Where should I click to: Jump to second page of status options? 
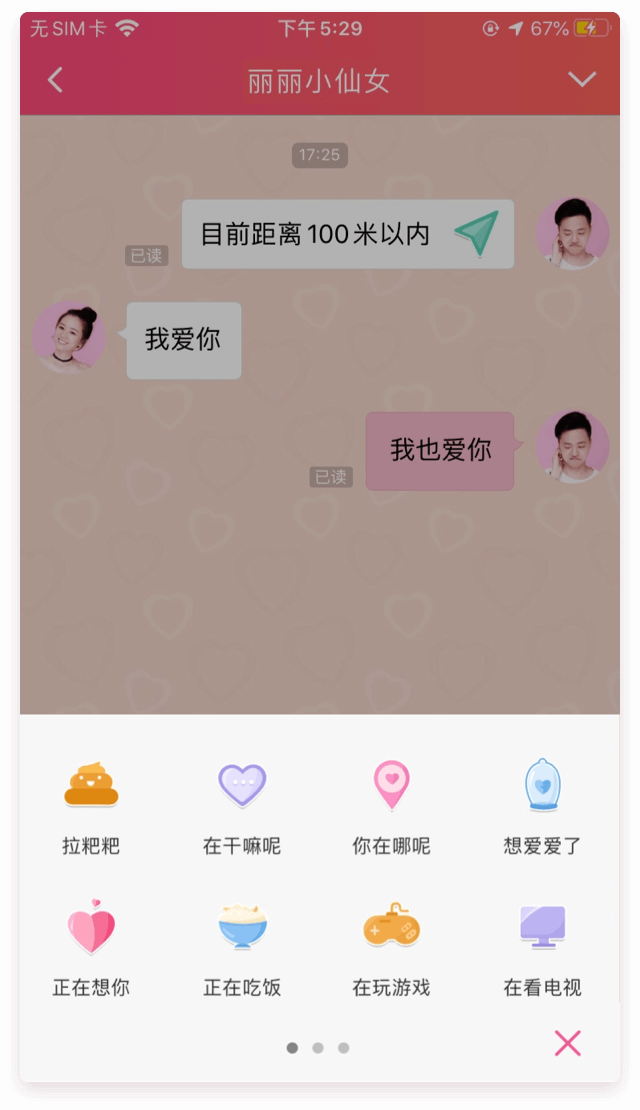(x=318, y=1048)
